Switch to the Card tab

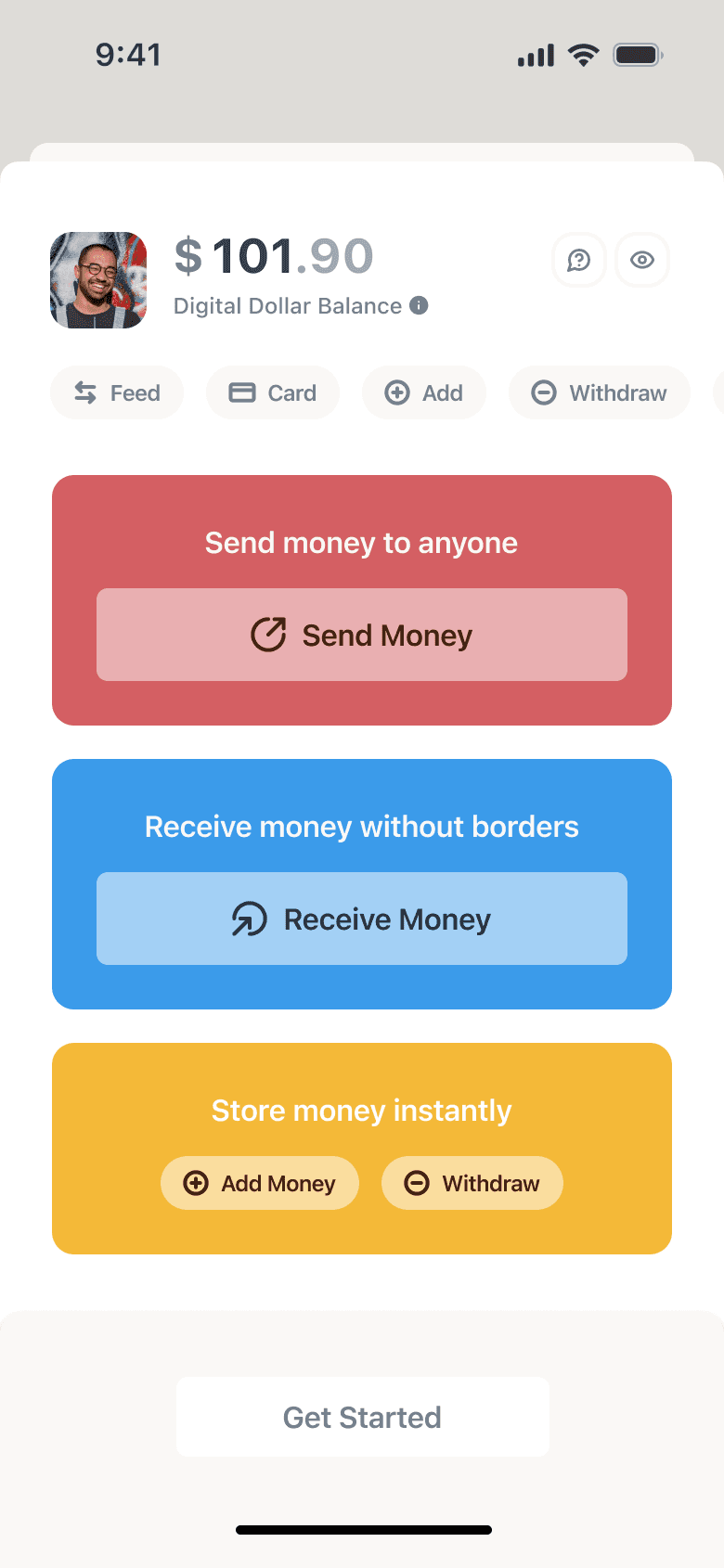[273, 392]
